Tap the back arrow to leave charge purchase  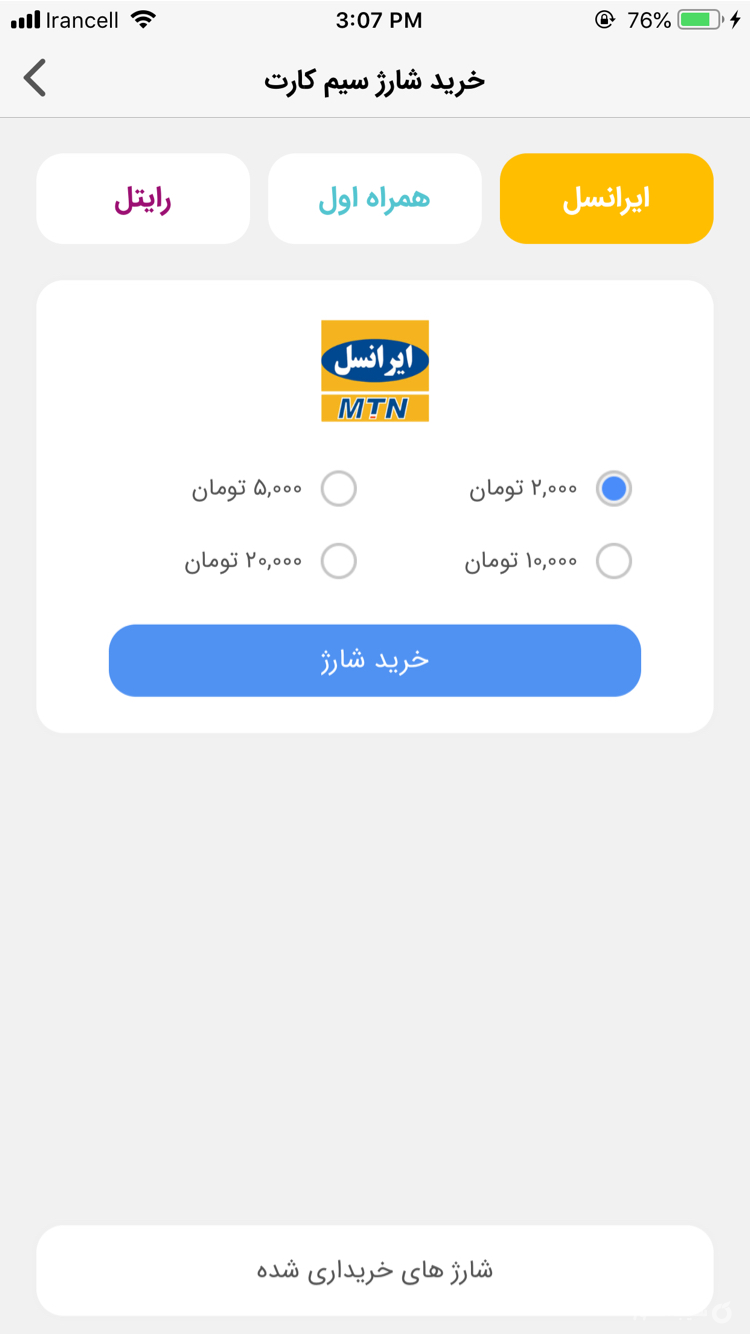point(36,76)
